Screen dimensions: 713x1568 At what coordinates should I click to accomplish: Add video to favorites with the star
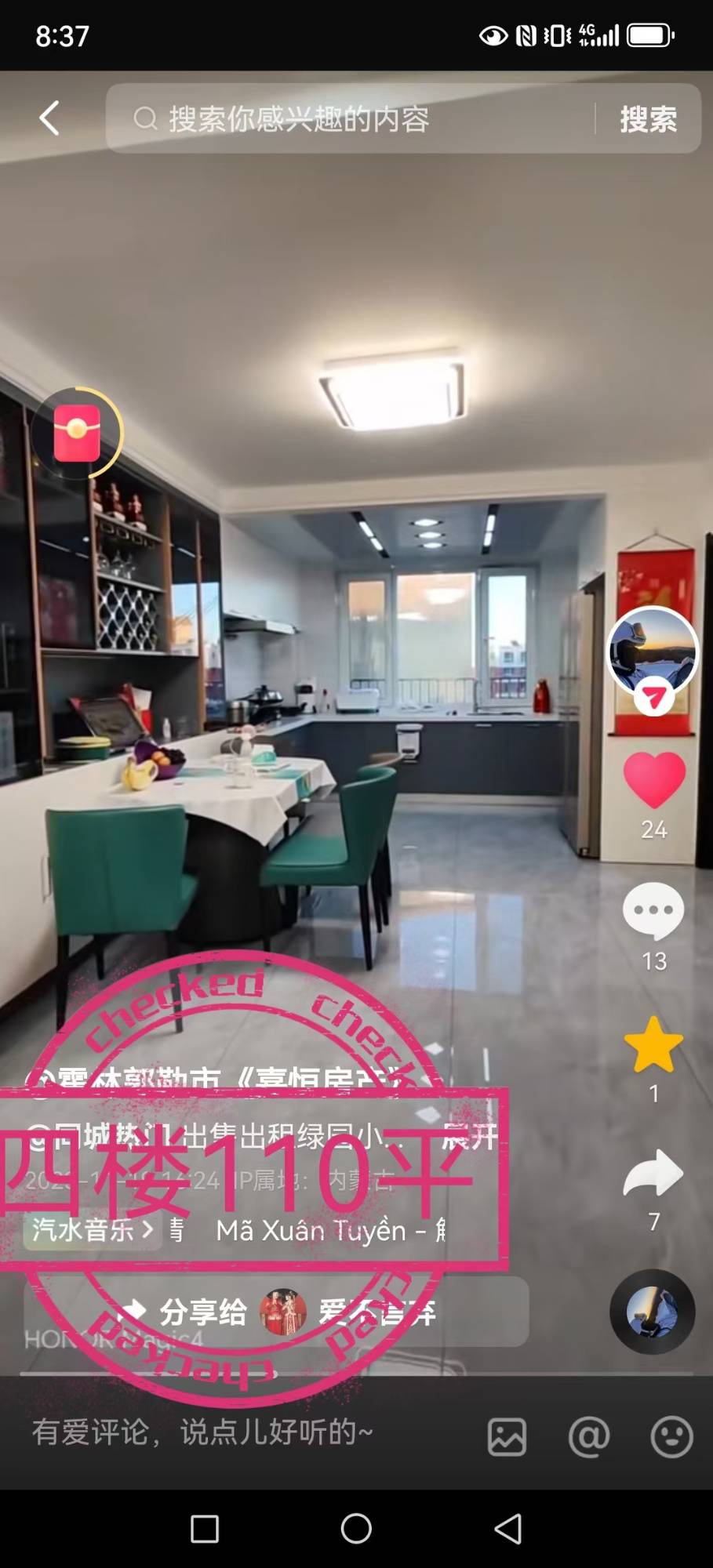[x=653, y=1044]
